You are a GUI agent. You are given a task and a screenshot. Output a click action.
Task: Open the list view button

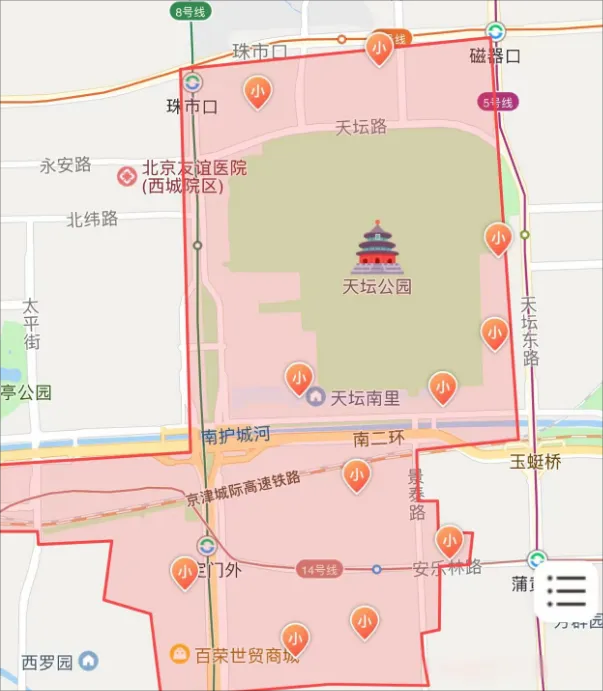(566, 591)
